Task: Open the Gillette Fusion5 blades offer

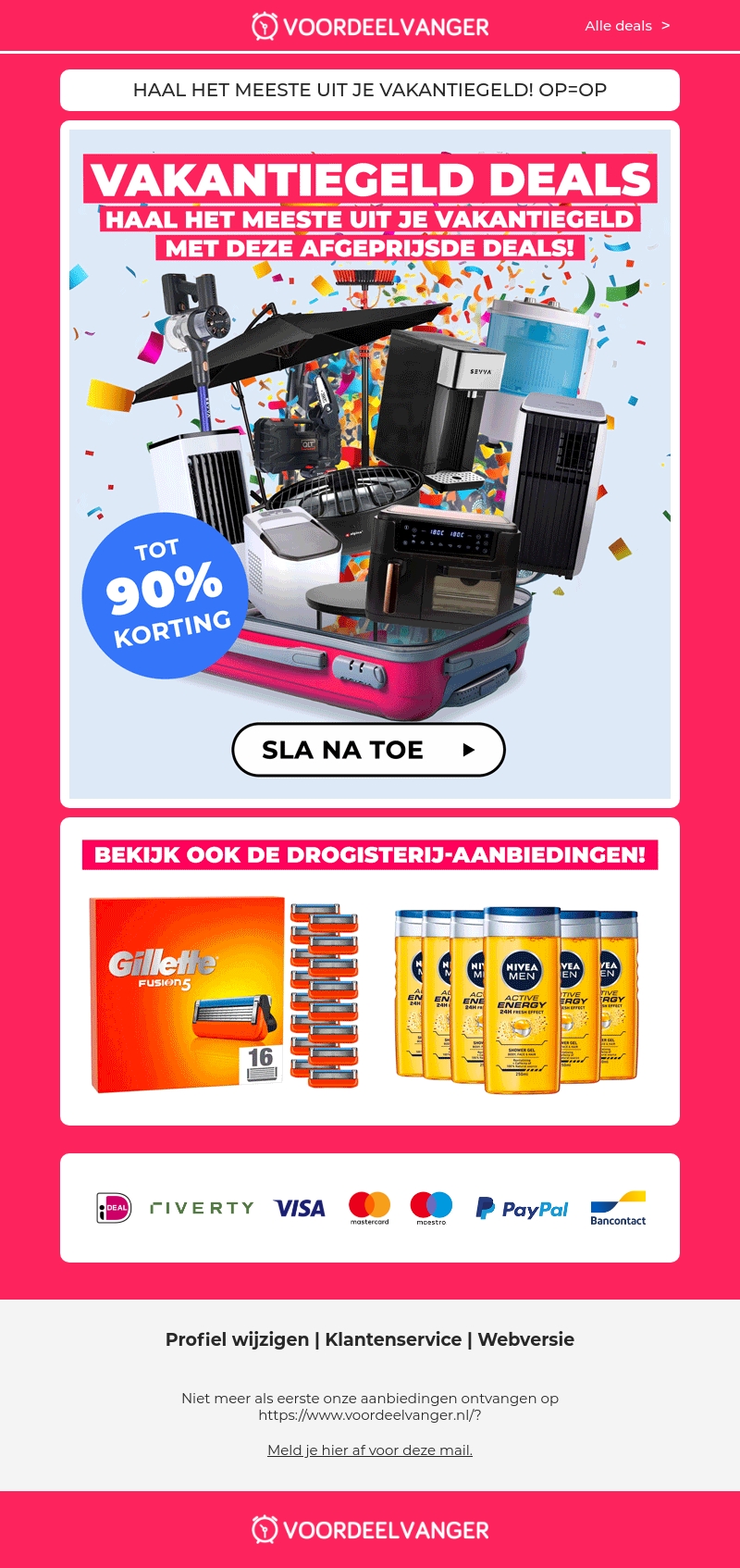Action: point(224,993)
